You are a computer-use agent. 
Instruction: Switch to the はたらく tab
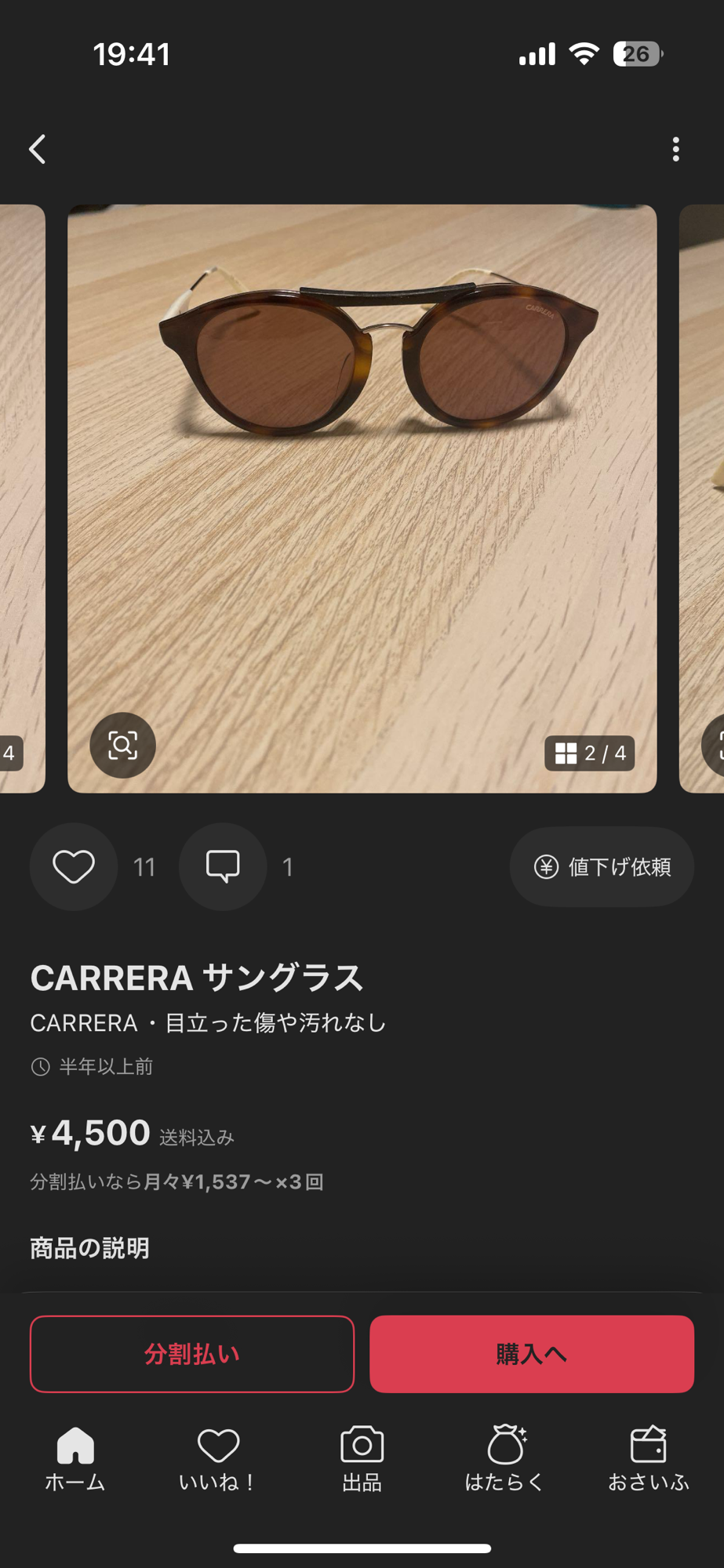point(505,1458)
